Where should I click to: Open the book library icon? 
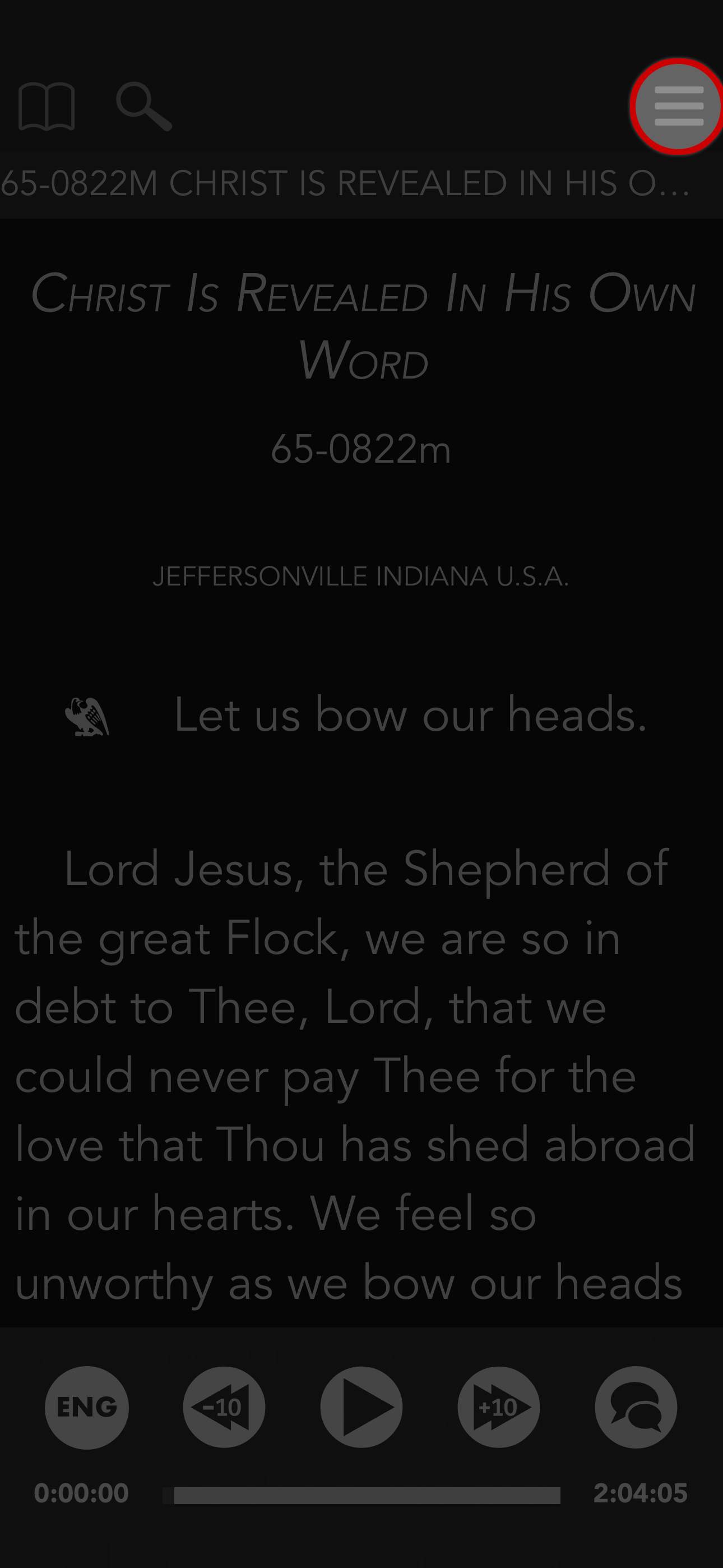pos(47,107)
